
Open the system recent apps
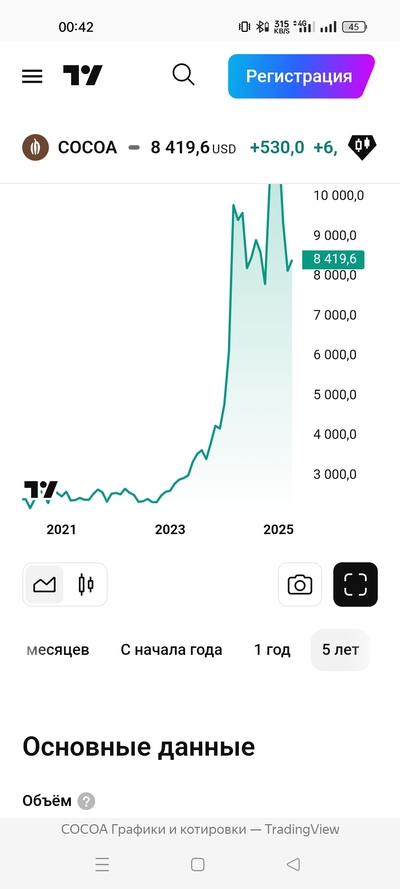102,864
